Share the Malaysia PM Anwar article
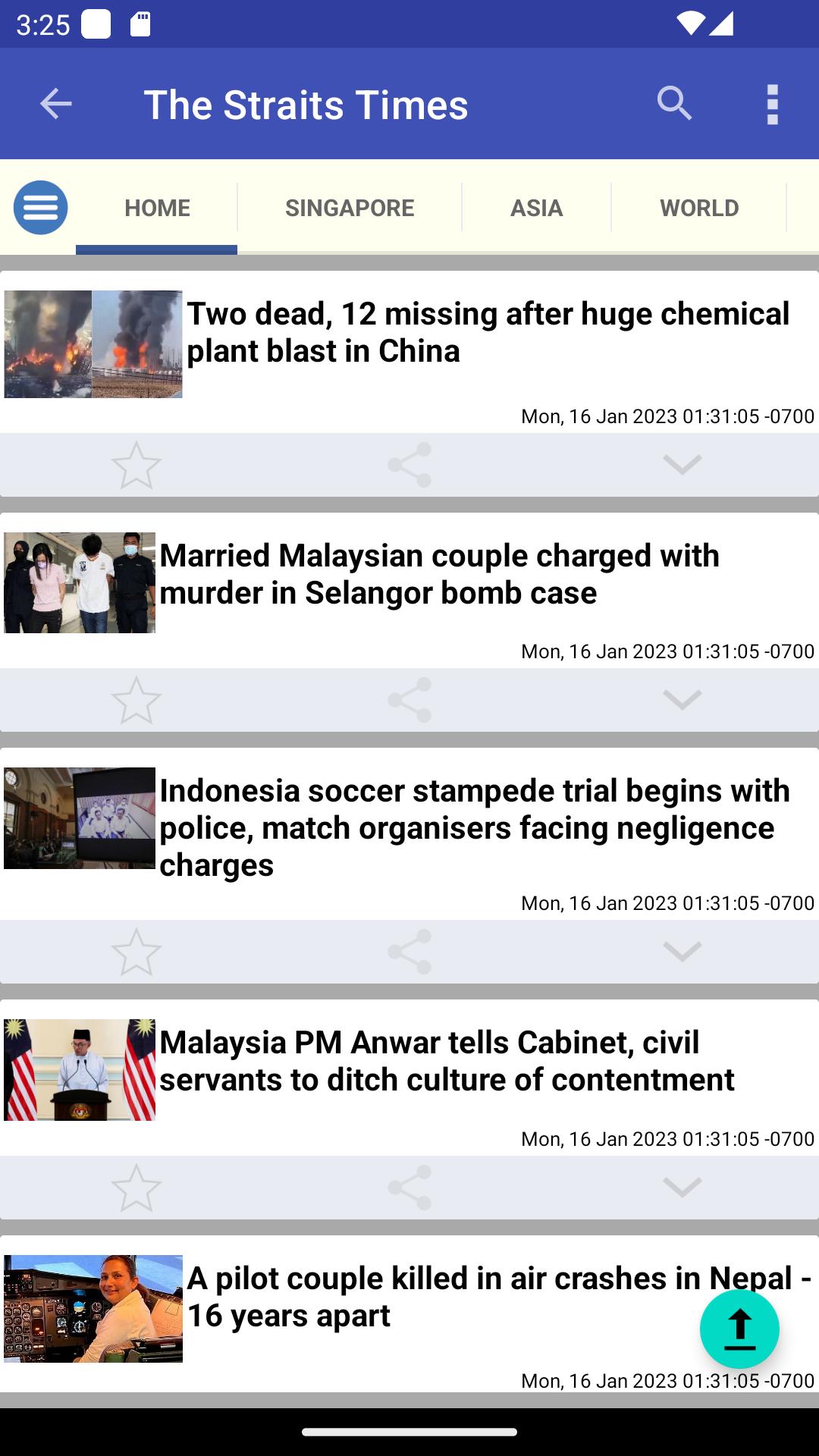This screenshot has height=1456, width=819. [409, 1188]
